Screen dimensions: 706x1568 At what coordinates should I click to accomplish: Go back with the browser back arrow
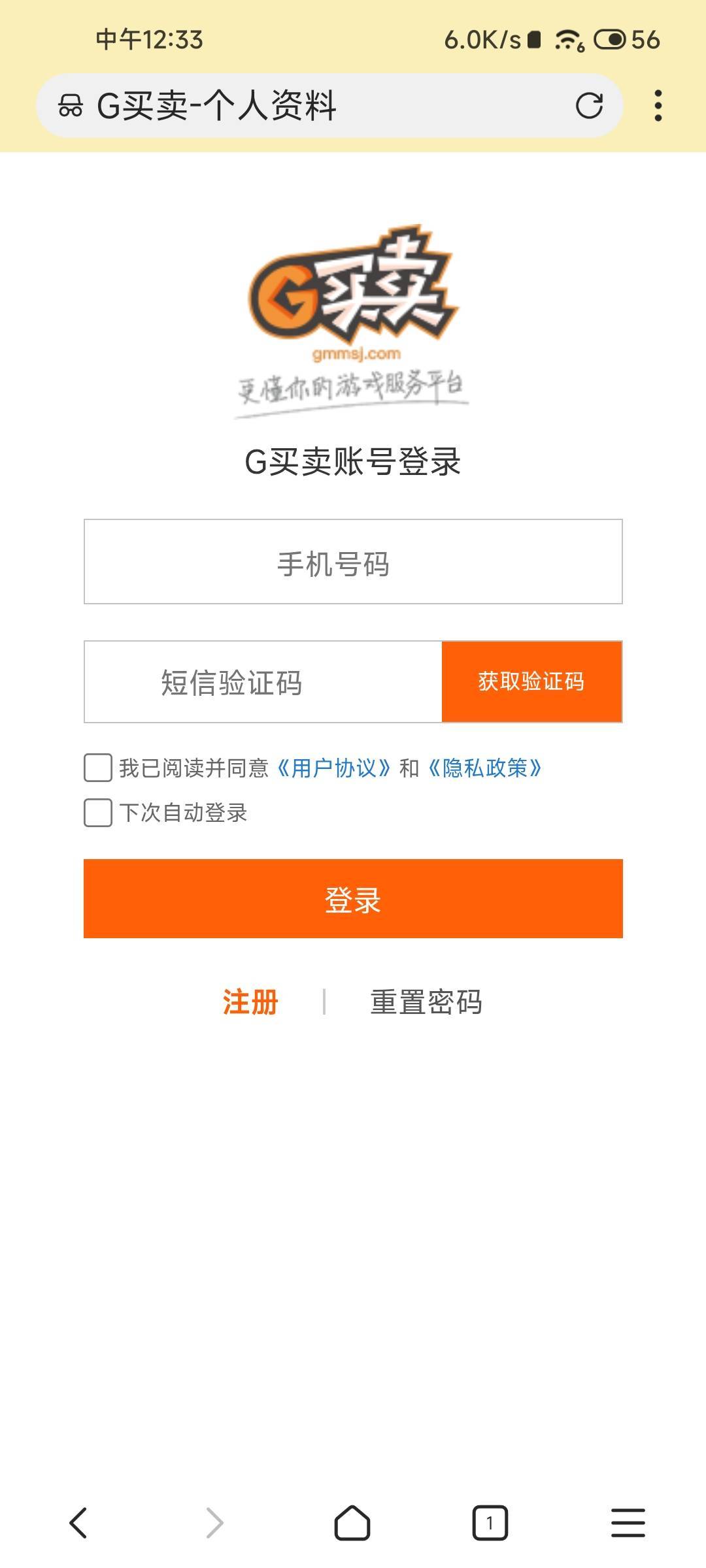pyautogui.click(x=78, y=1523)
